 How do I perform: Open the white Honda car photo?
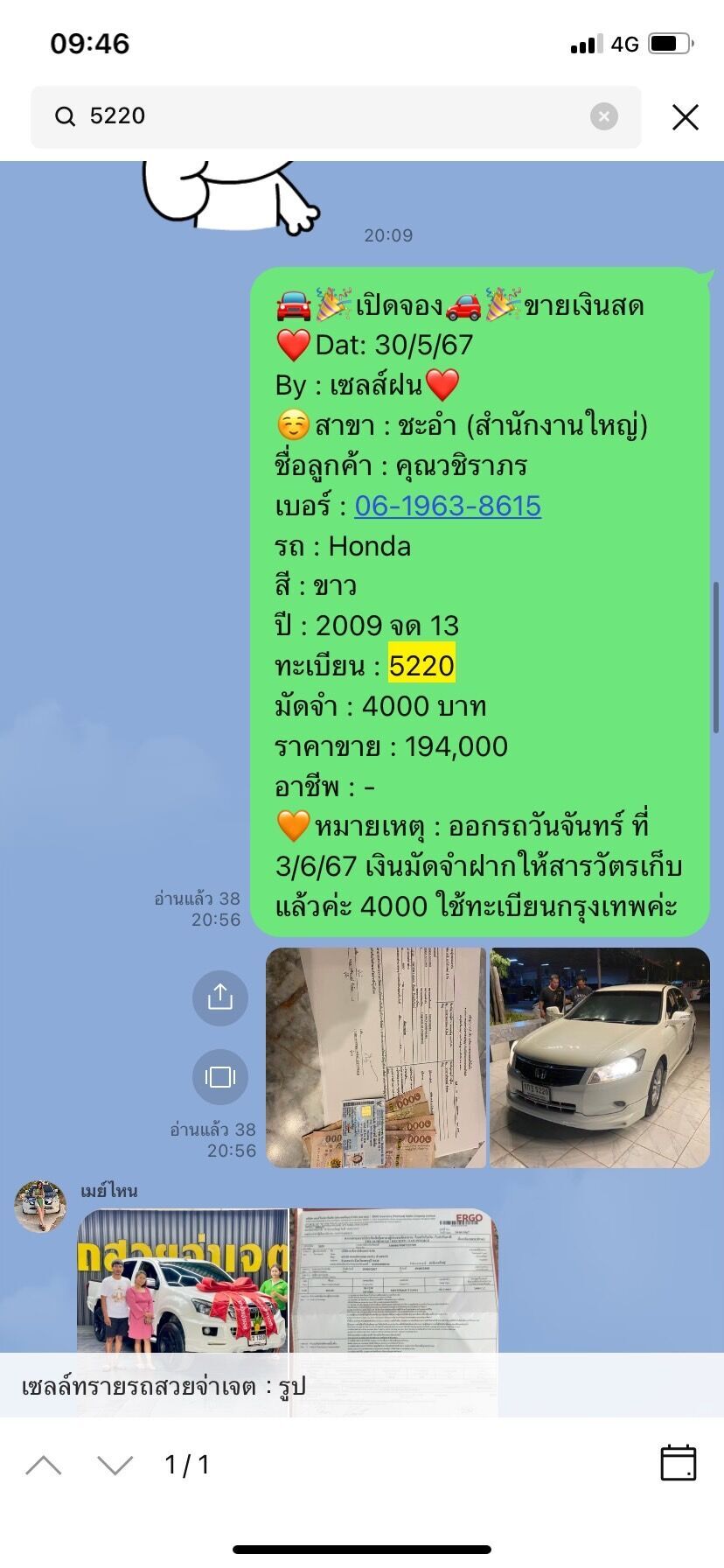599,1057
